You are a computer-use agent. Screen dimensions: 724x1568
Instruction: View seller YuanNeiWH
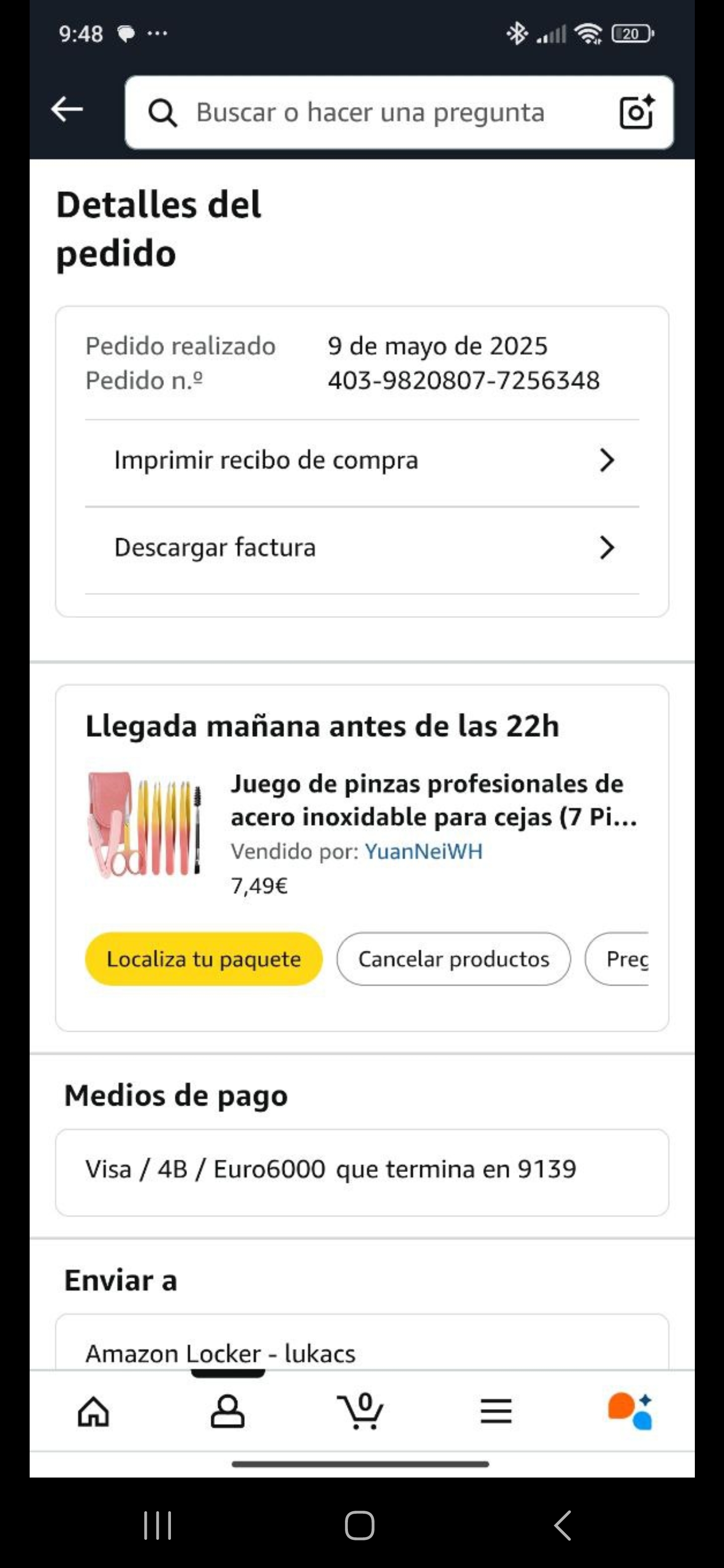[x=423, y=851]
